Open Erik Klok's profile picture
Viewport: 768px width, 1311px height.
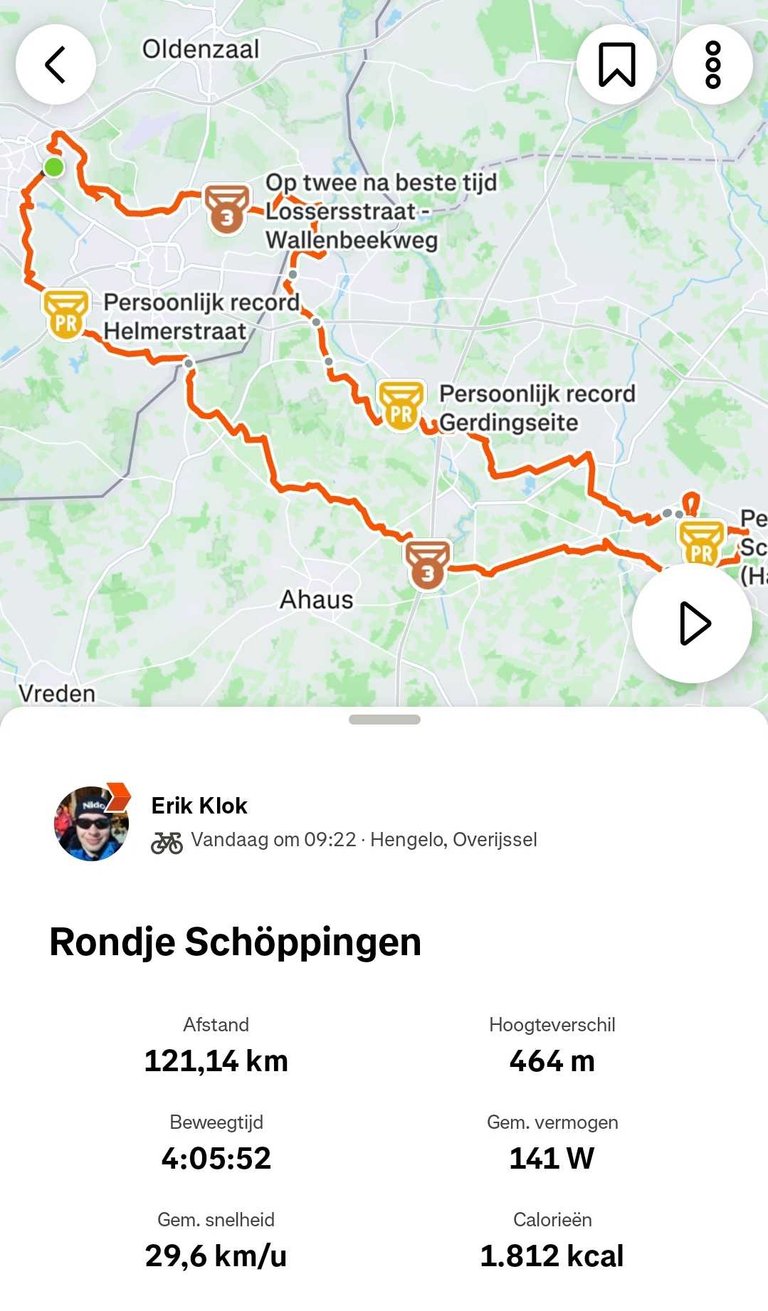coord(91,823)
